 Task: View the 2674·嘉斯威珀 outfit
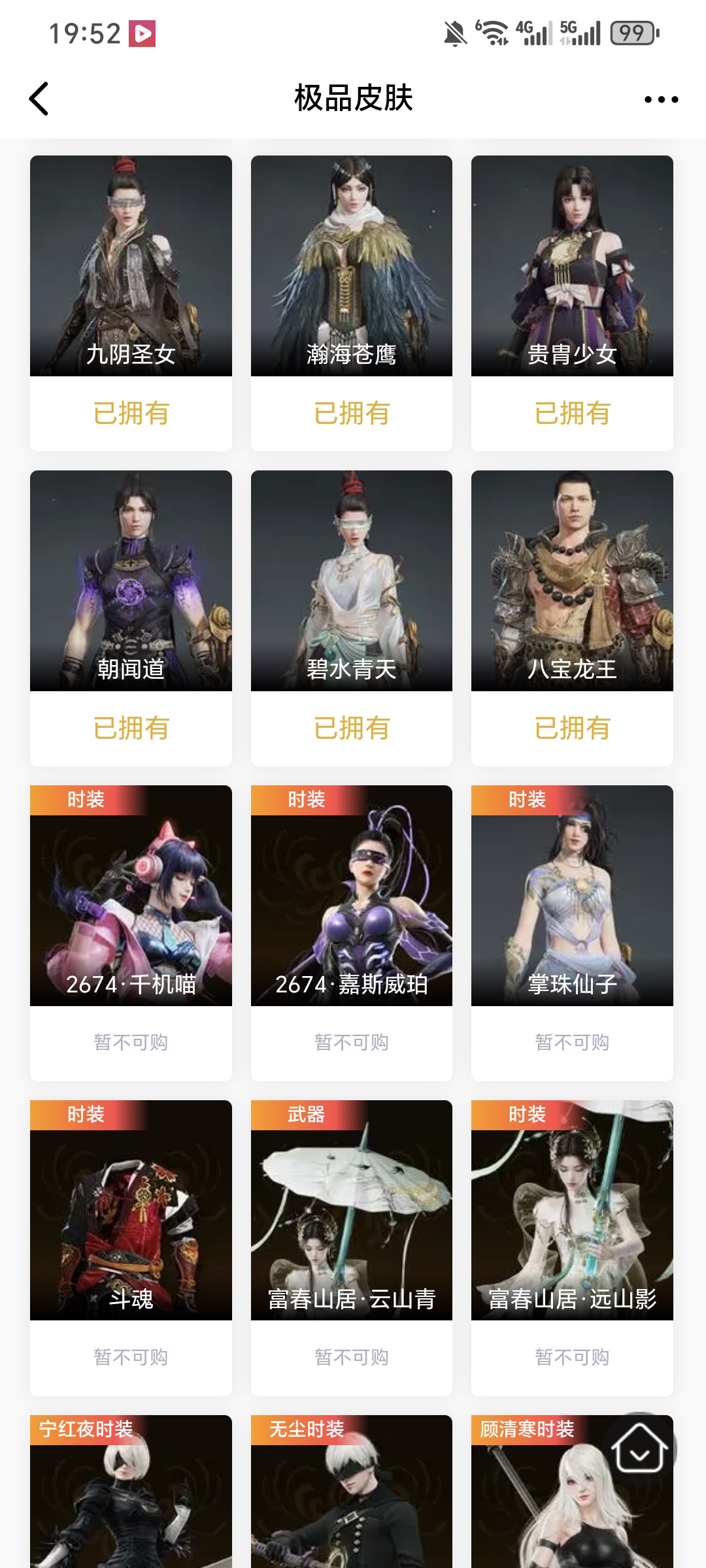coord(352,896)
